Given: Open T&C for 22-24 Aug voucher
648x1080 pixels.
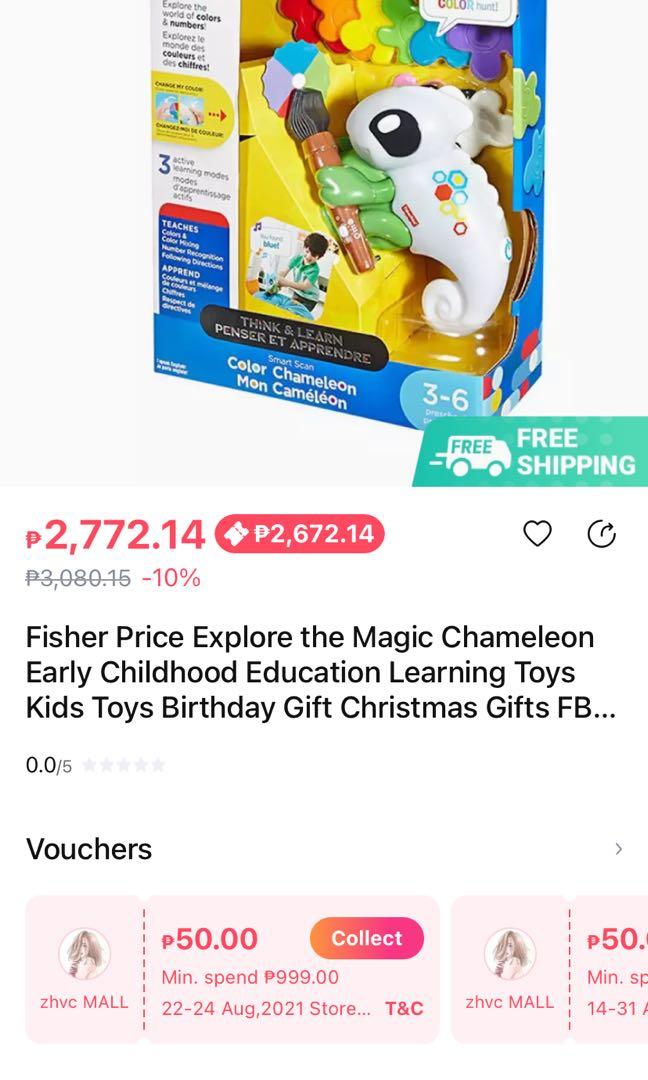Looking at the screenshot, I should click(404, 1008).
